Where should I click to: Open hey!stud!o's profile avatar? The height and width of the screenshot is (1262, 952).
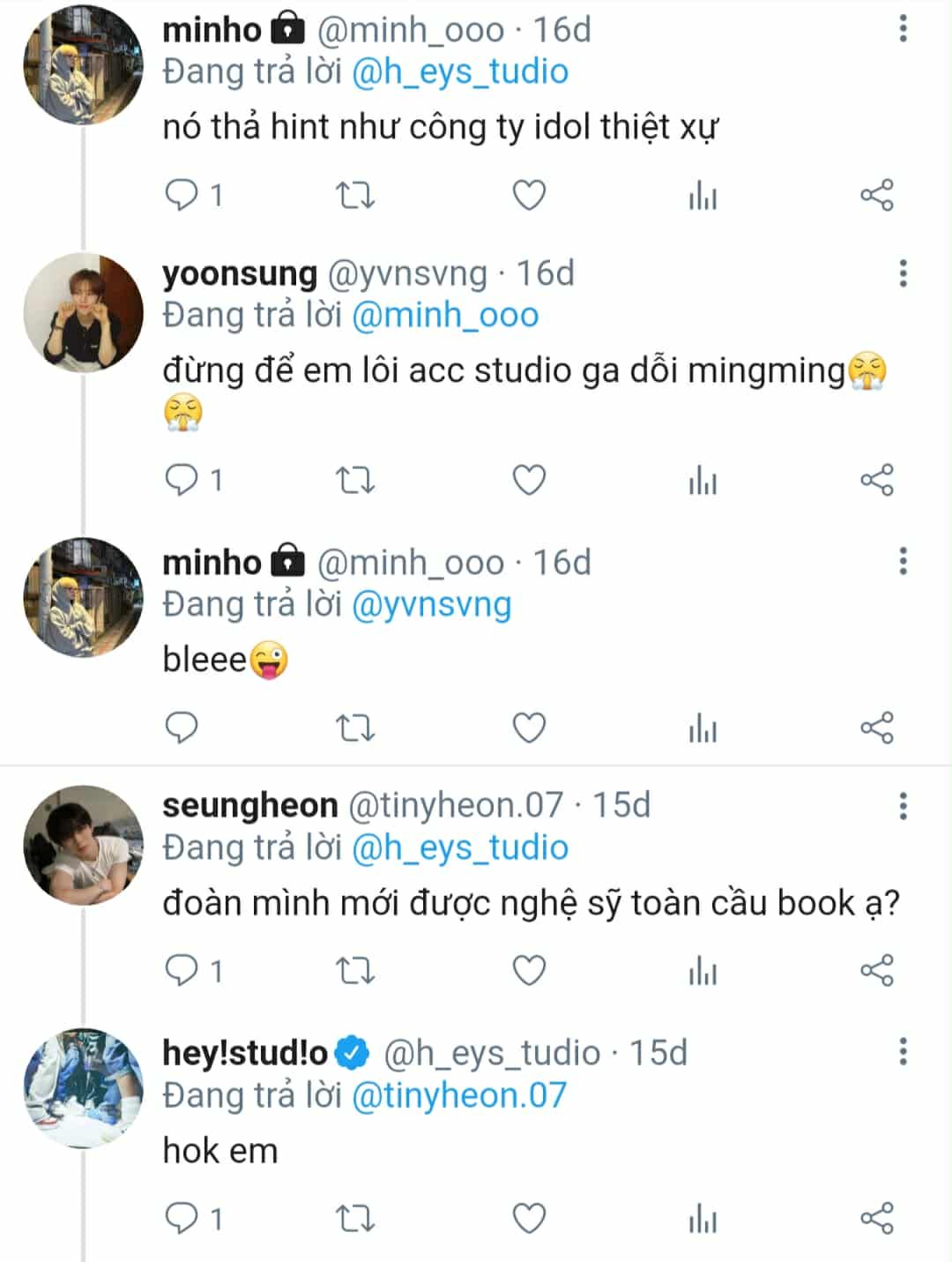click(x=83, y=1088)
